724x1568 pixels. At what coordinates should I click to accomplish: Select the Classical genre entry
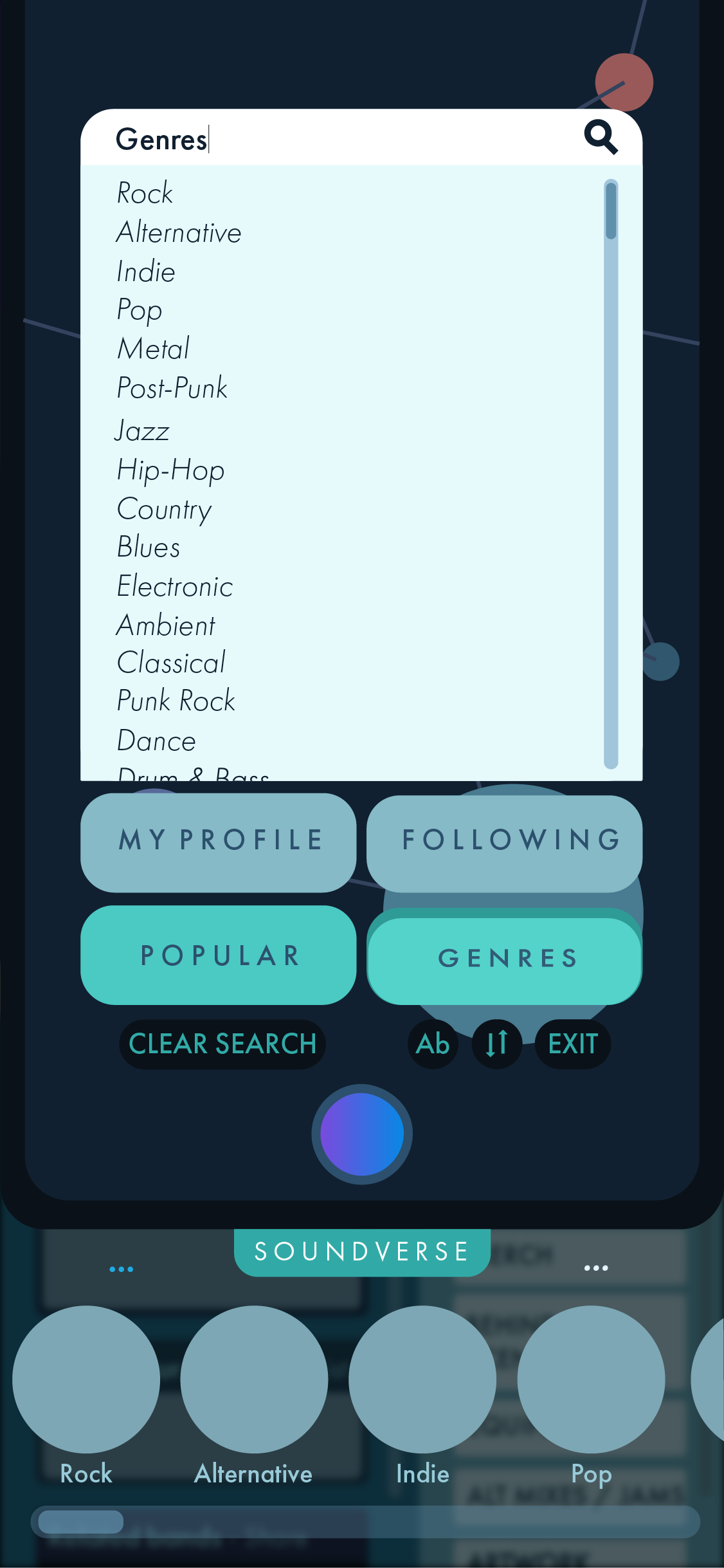(171, 663)
